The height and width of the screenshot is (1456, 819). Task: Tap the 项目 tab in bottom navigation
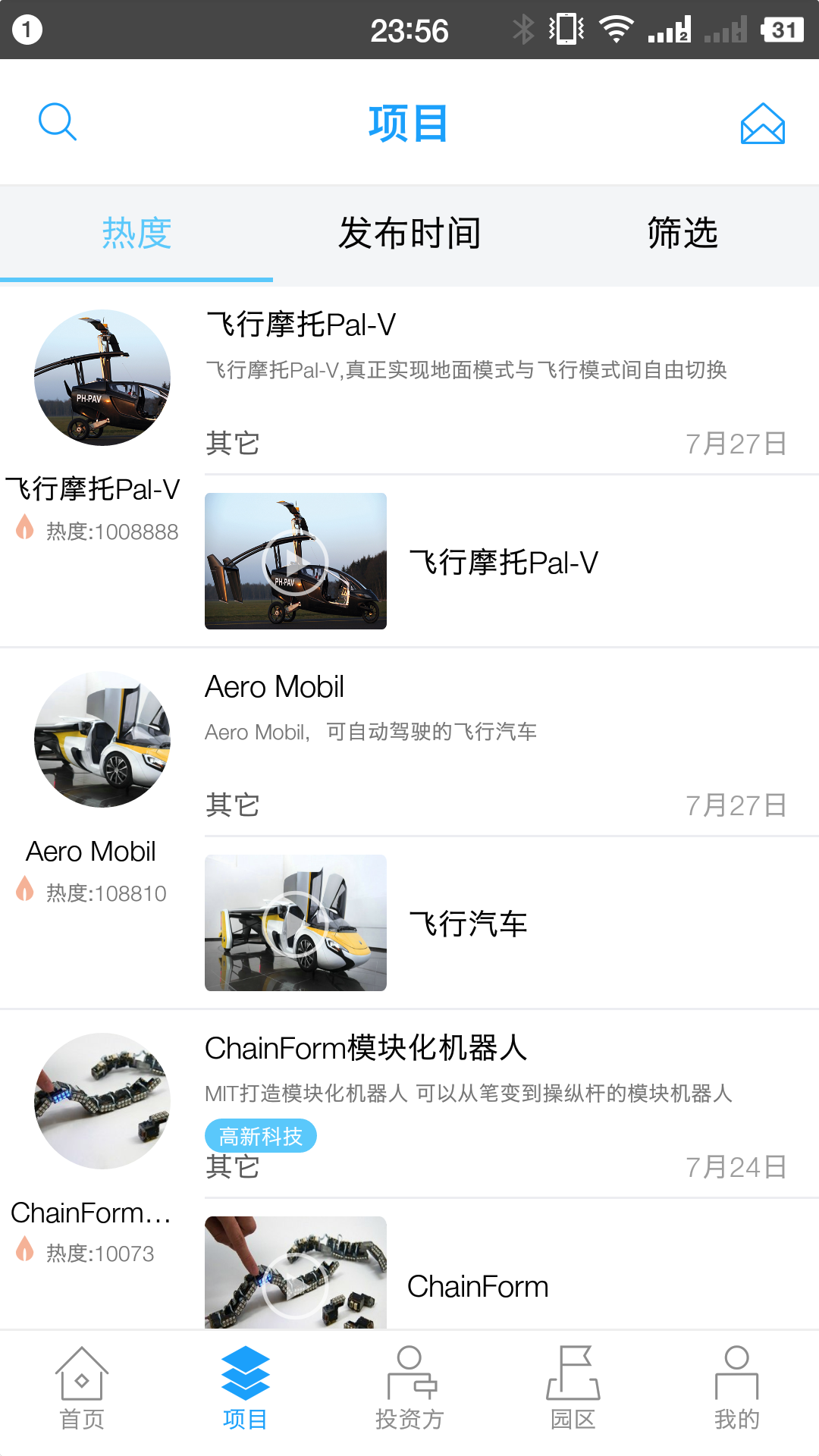coord(245,1388)
